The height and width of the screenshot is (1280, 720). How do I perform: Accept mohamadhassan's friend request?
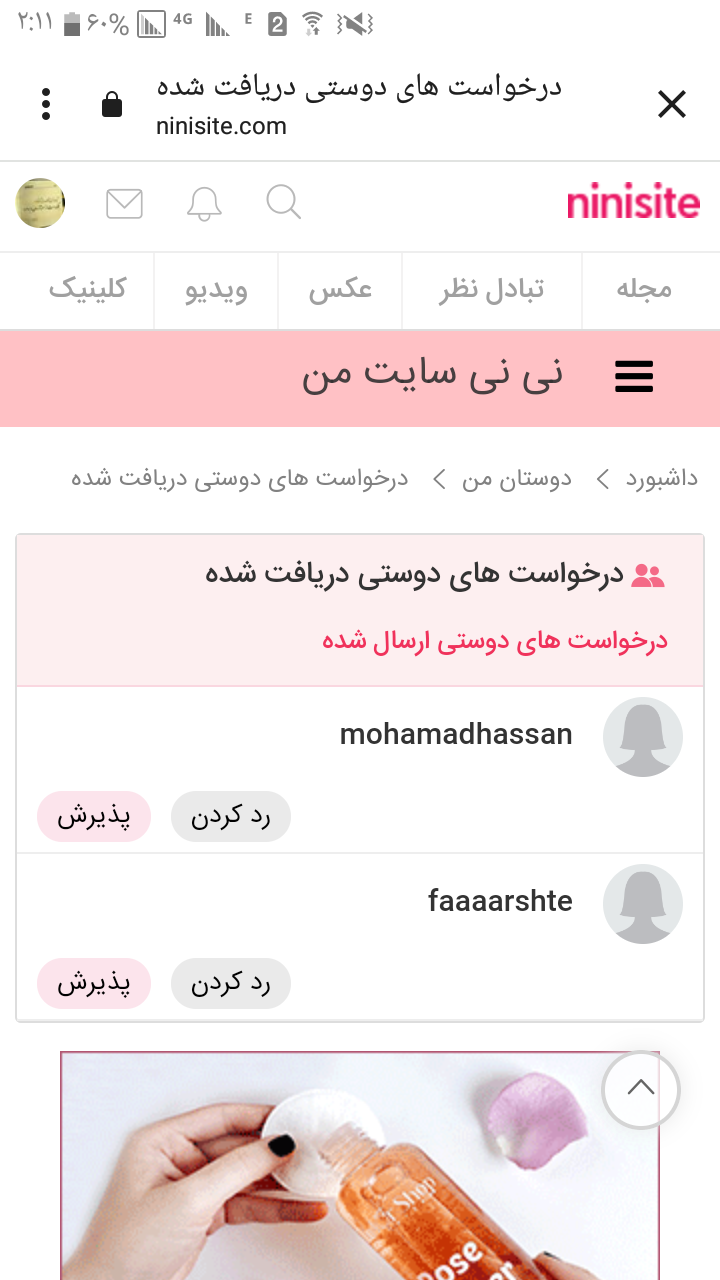pyautogui.click(x=94, y=816)
